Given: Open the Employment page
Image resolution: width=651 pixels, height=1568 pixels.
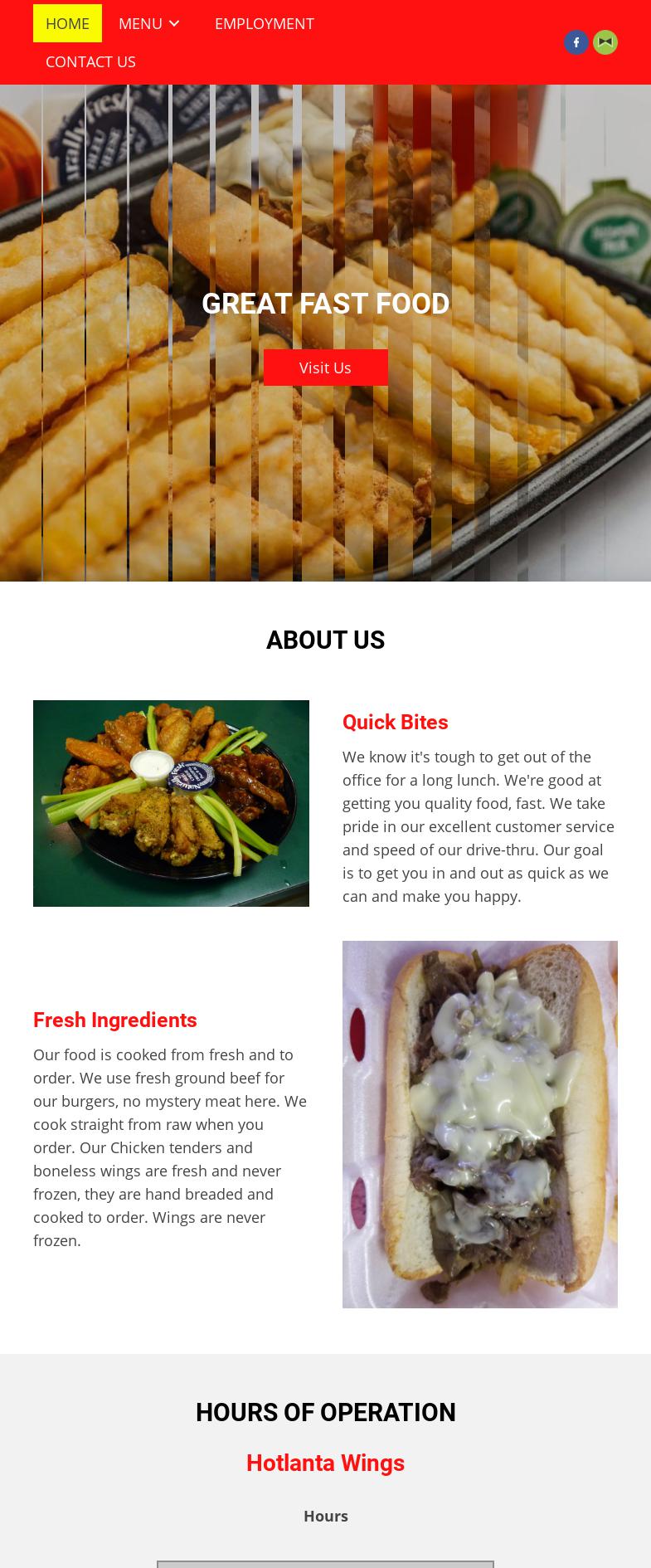Looking at the screenshot, I should [264, 23].
